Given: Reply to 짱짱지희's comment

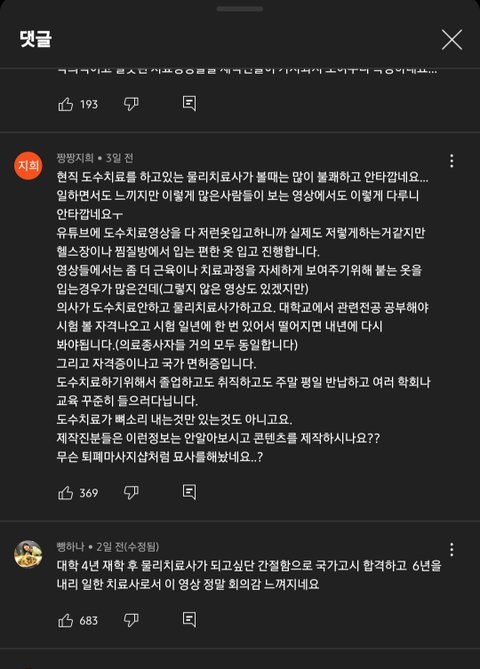Looking at the screenshot, I should click(189, 492).
